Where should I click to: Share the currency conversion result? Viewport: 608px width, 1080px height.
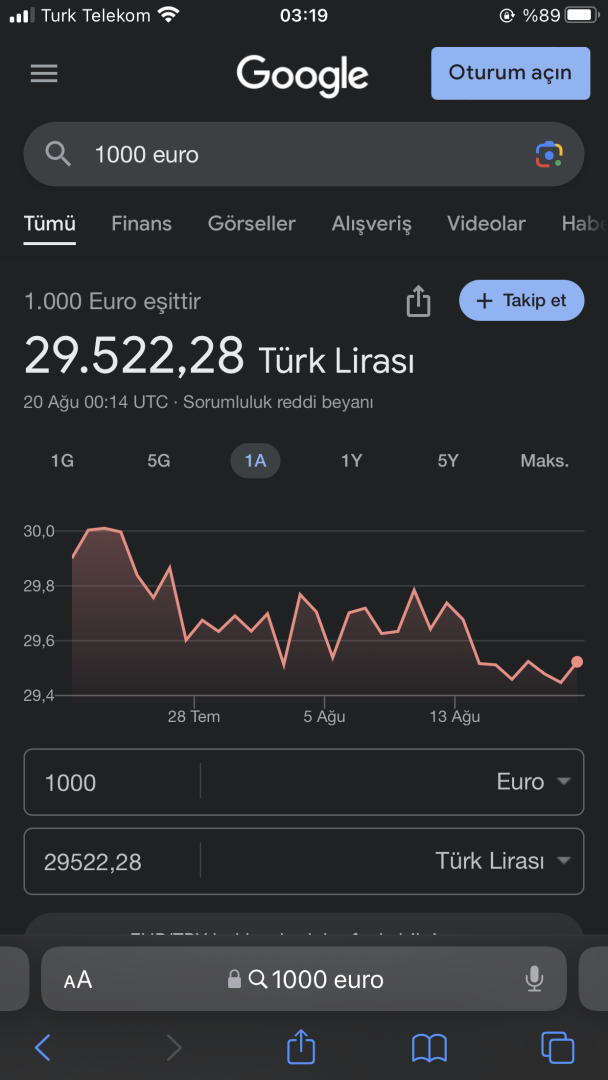(418, 301)
